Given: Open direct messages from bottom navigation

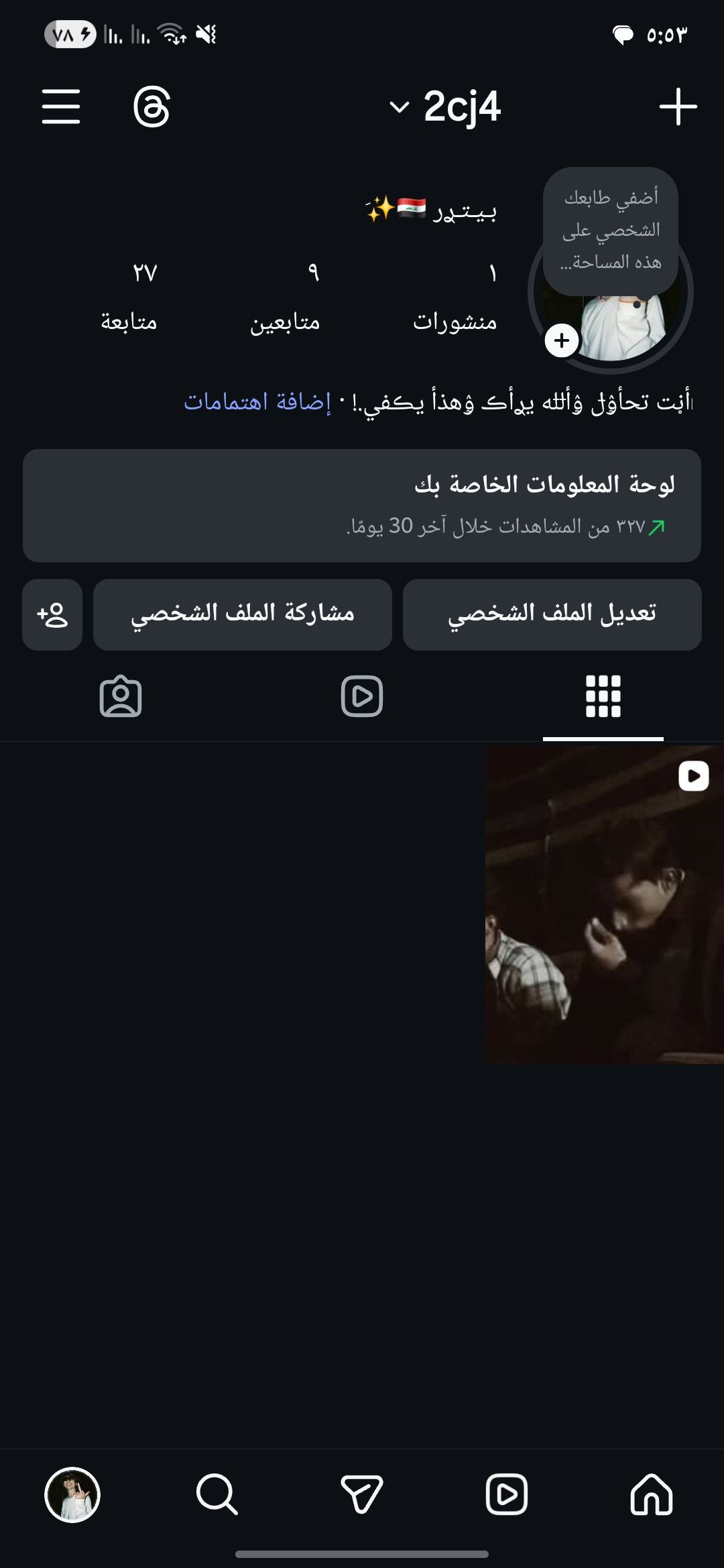Looking at the screenshot, I should [362, 1494].
